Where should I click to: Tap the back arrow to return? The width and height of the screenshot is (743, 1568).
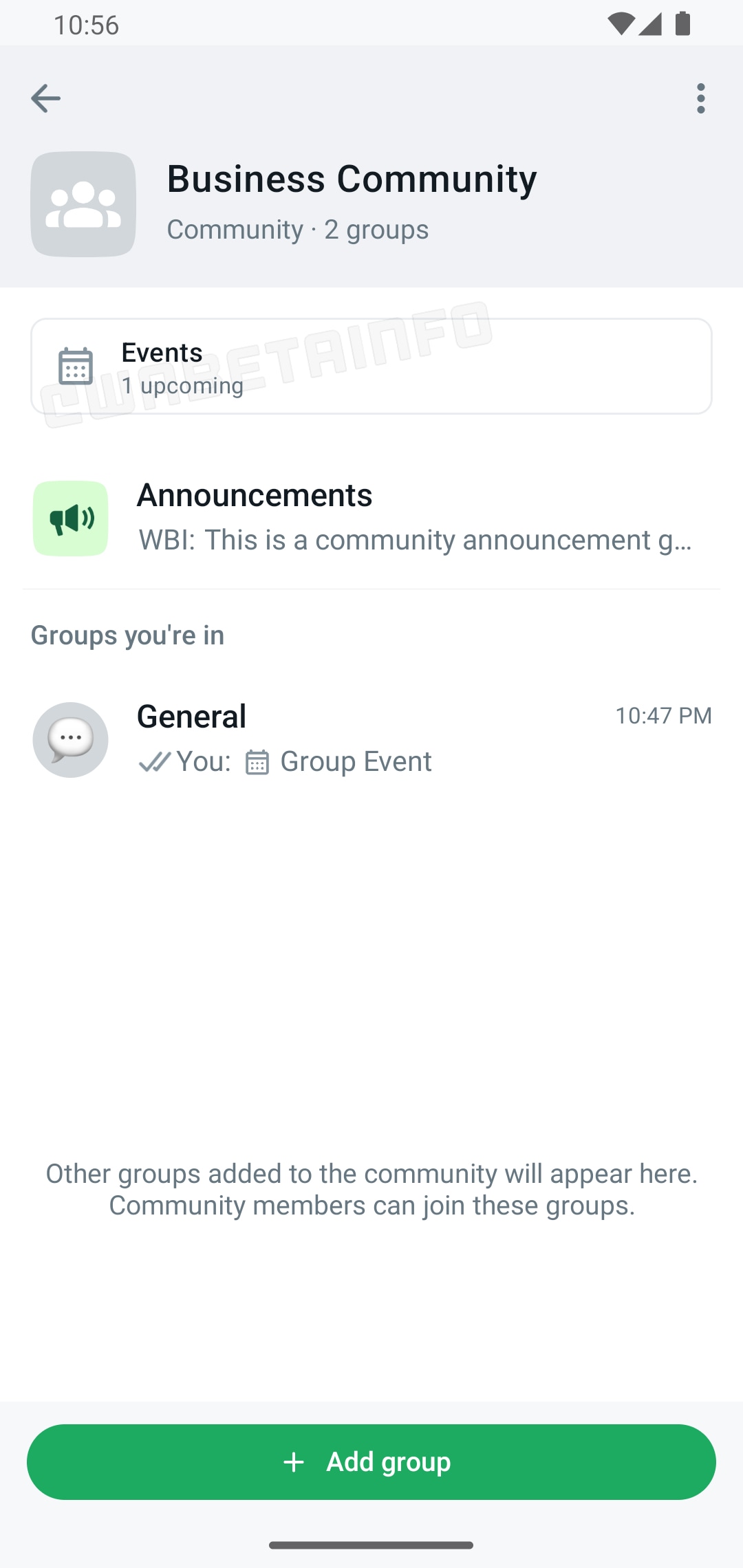tap(46, 98)
